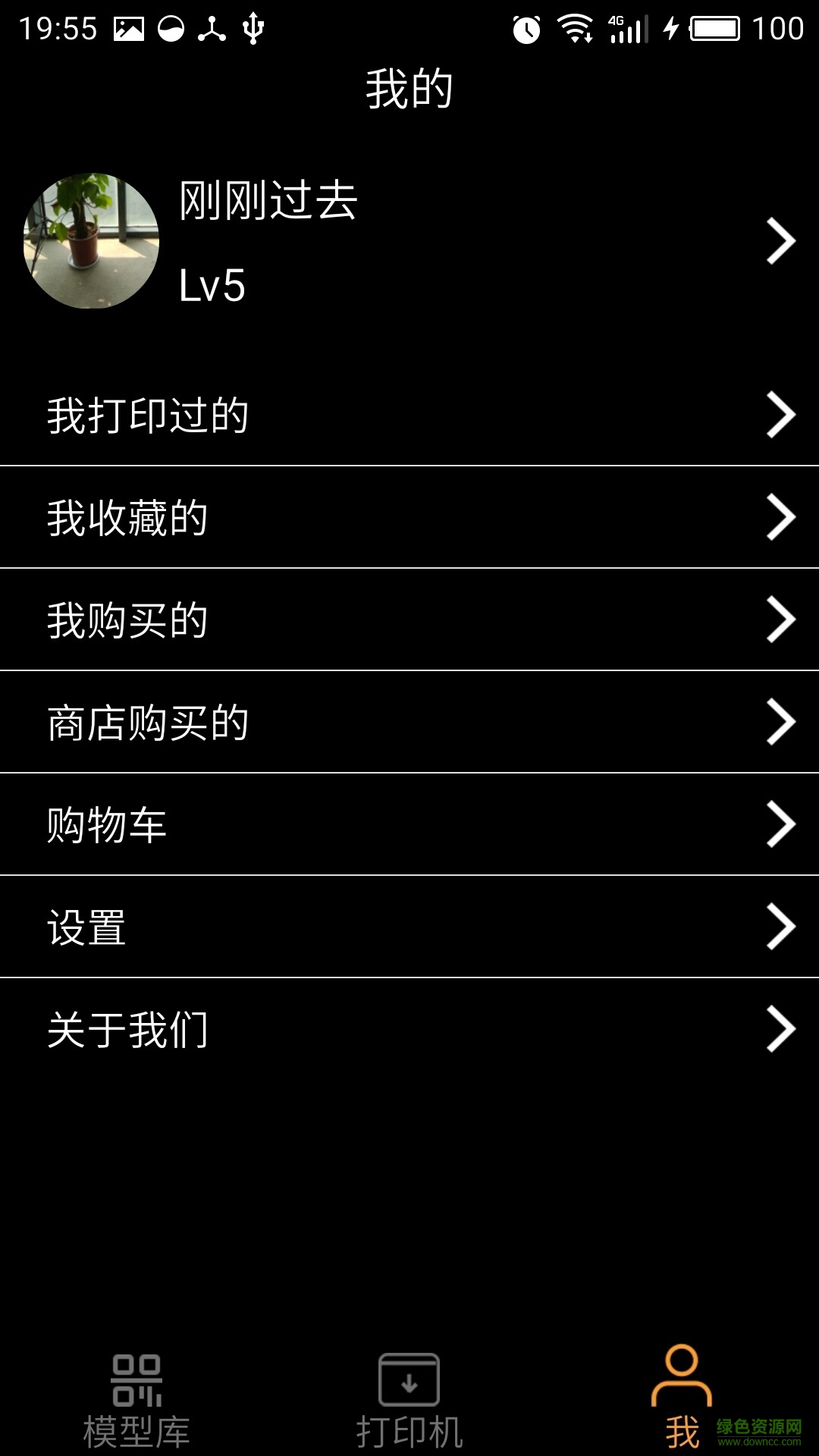Expand the 我收藏的 row chevron
819x1456 pixels.
780,516
